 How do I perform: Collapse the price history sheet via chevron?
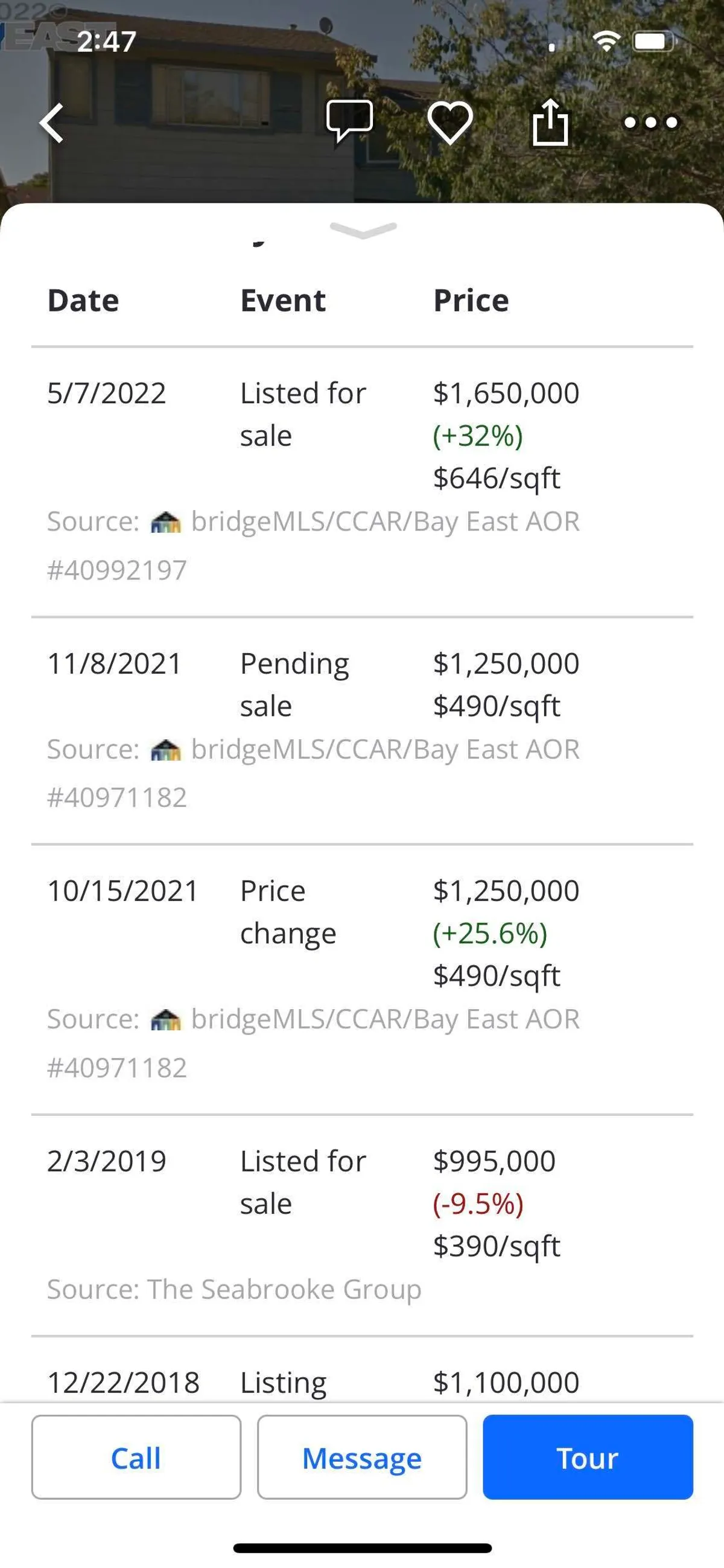[x=361, y=229]
